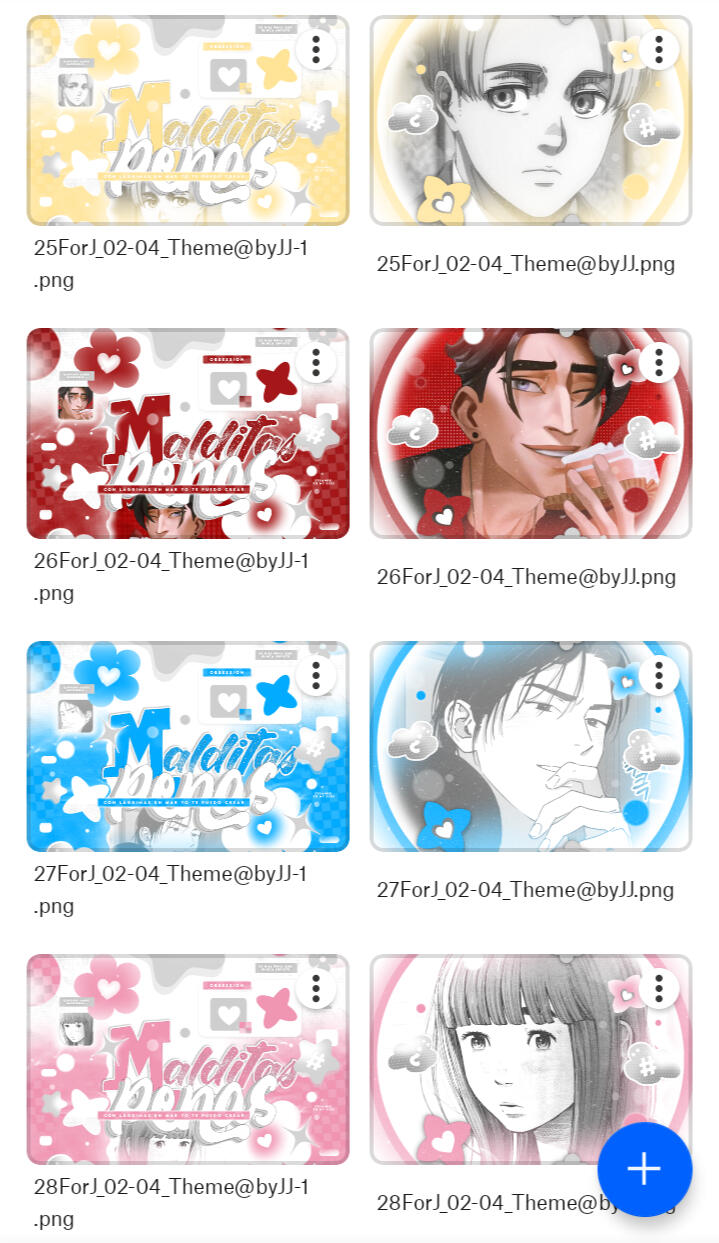Open options menu for 25ForJ_02-04_Theme@byJJ-1.png
Image resolution: width=719 pixels, height=1243 pixels.
point(316,49)
